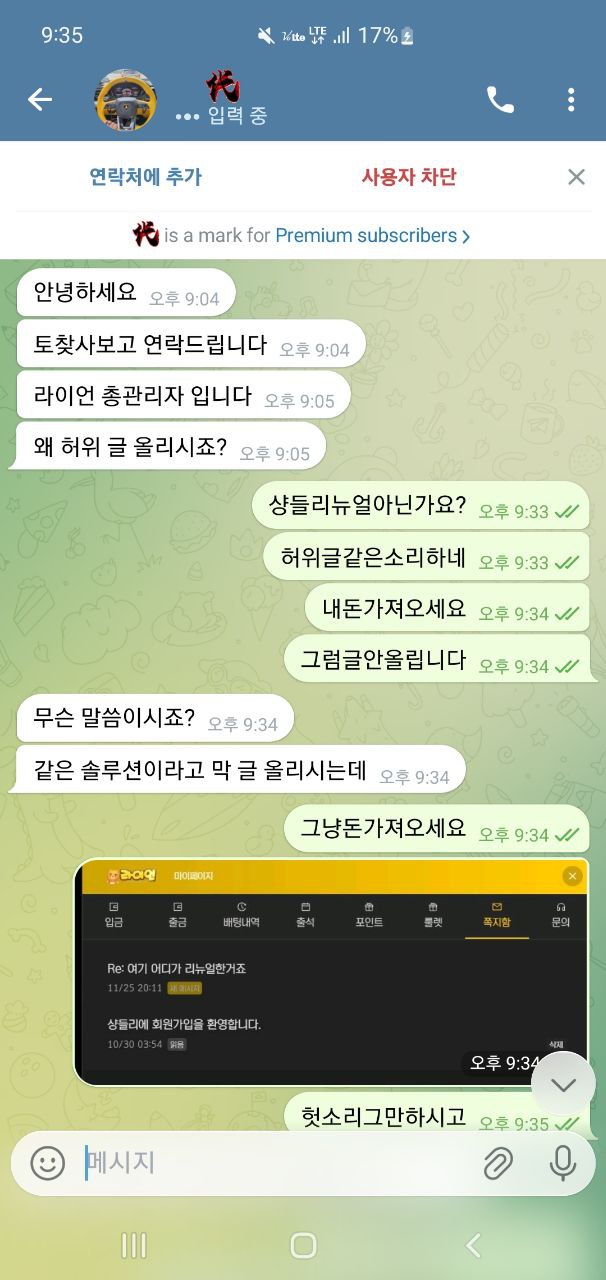Record a voice message

point(563,1163)
